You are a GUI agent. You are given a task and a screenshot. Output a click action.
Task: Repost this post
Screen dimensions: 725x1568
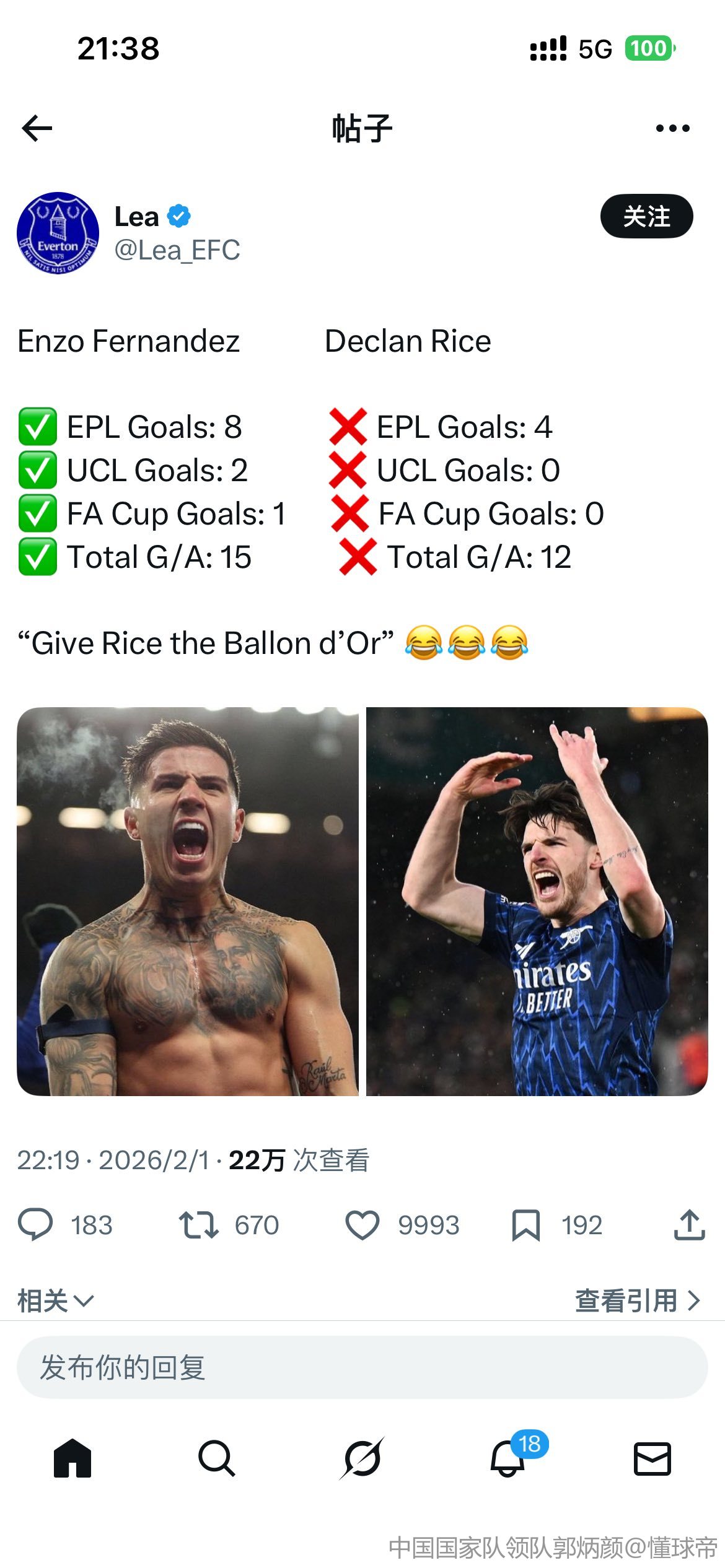[199, 1225]
